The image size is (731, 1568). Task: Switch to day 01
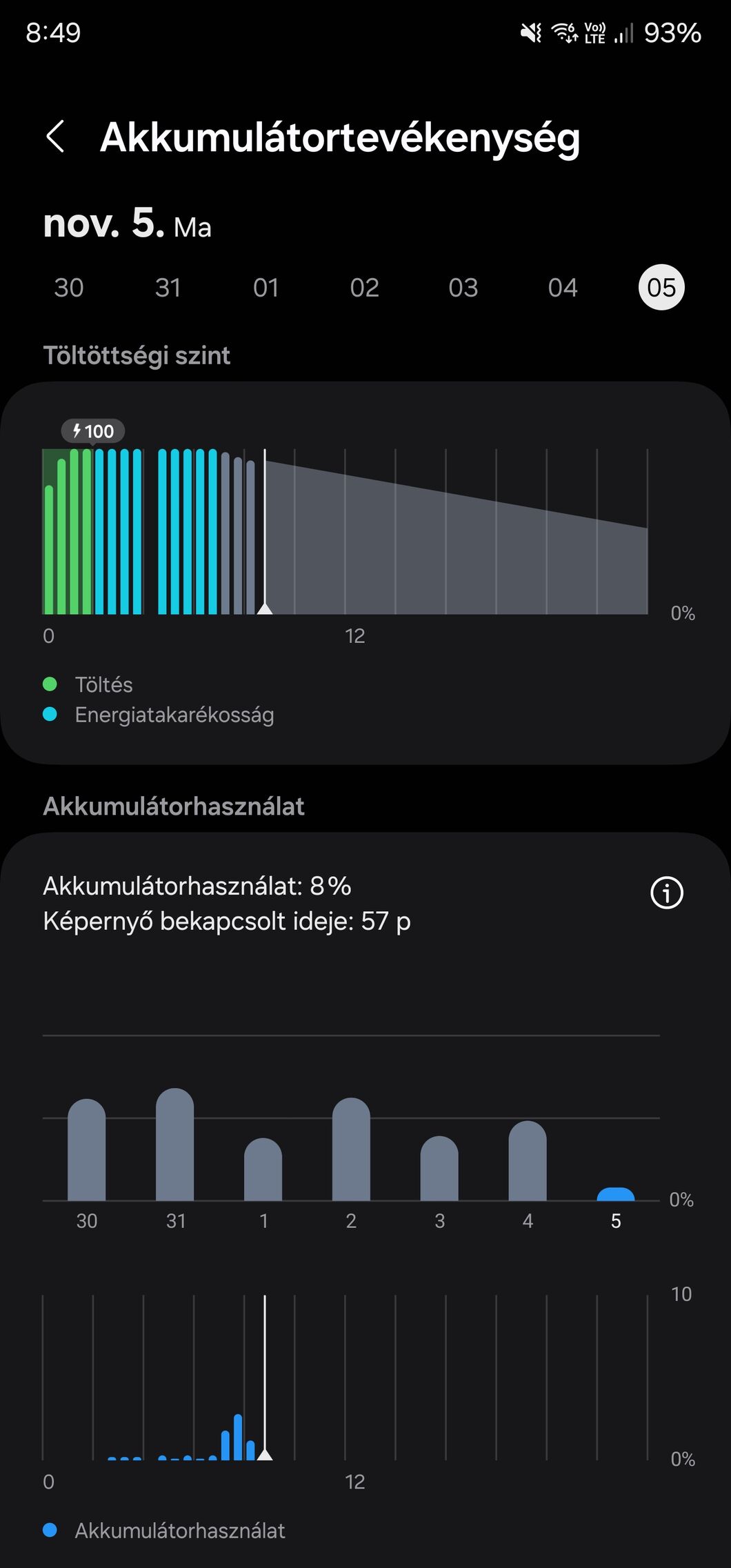[x=266, y=287]
